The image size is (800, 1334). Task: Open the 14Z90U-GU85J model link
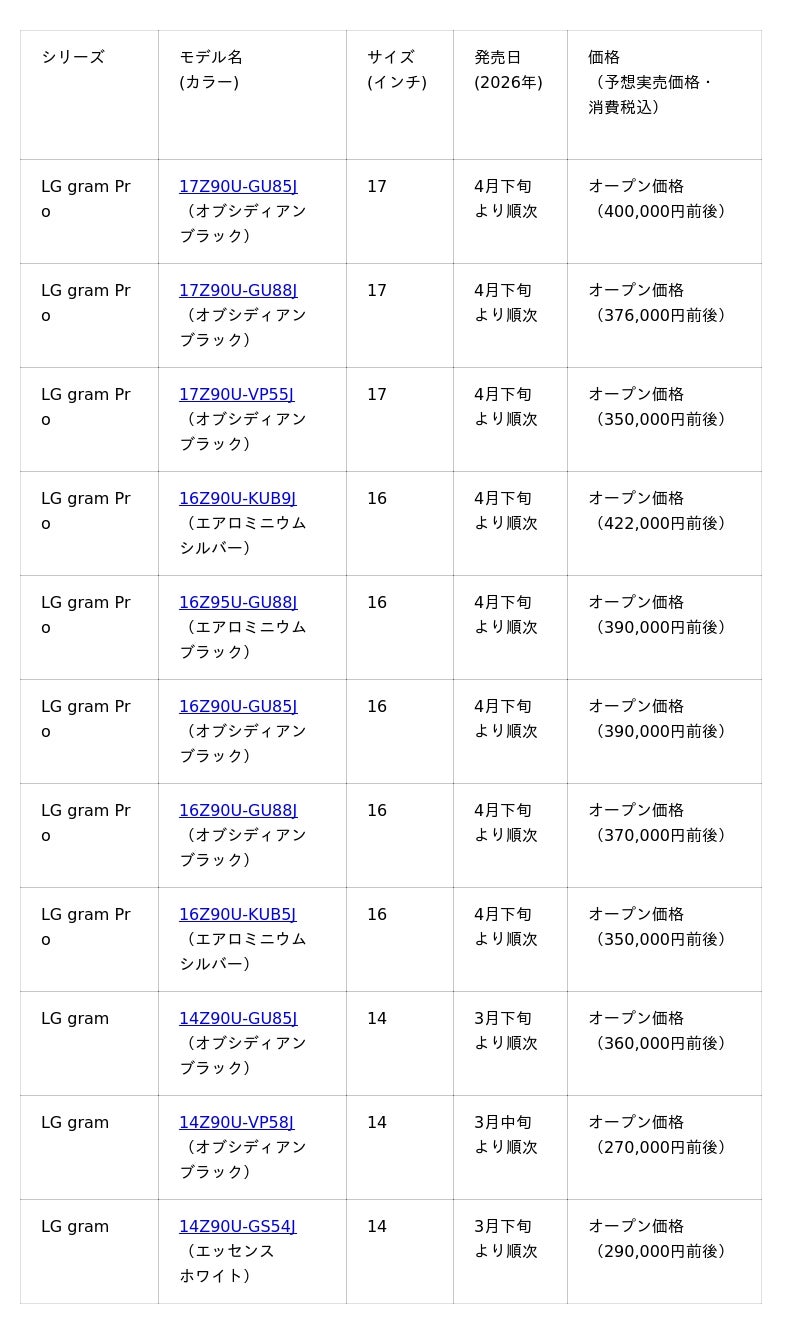pos(238,1019)
